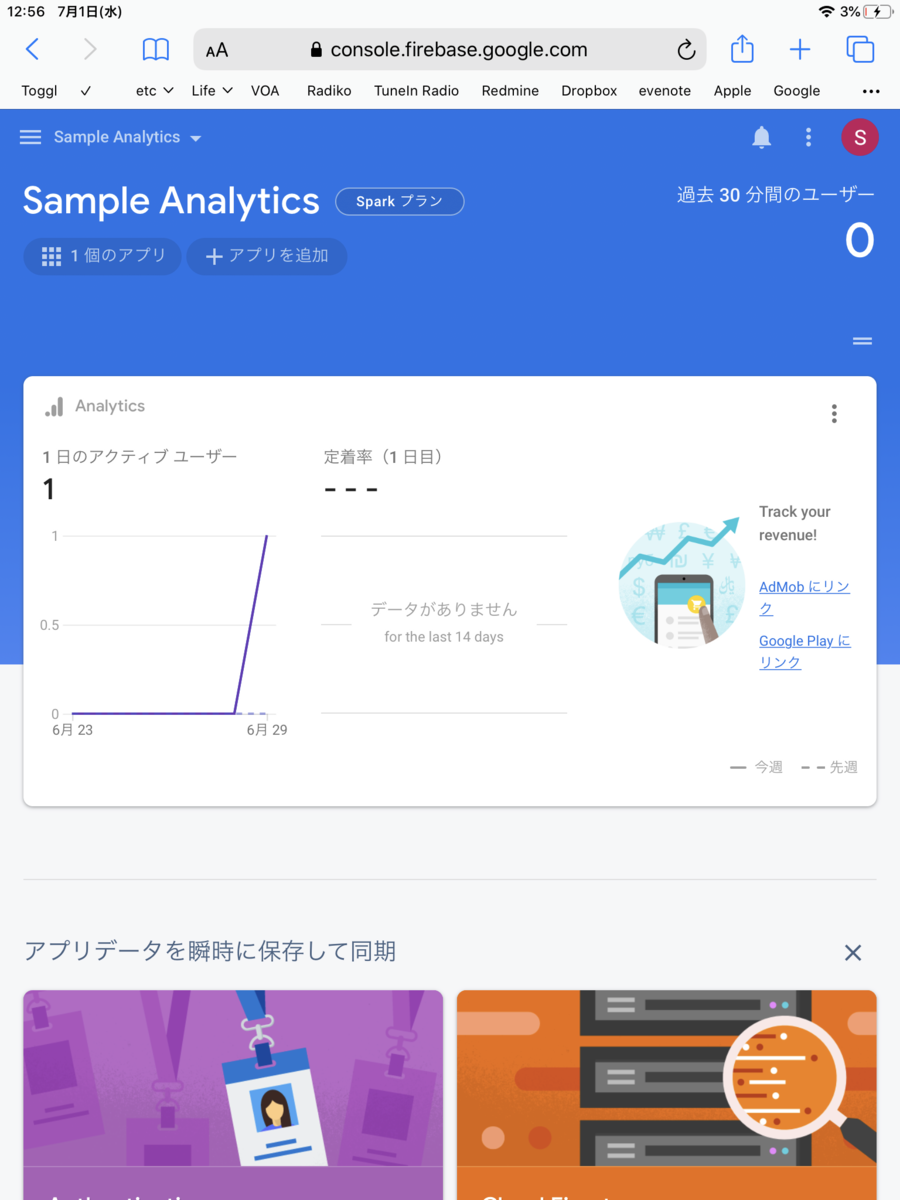Image resolution: width=900 pixels, height=1200 pixels.
Task: Share this page from Safari
Action: tap(741, 49)
